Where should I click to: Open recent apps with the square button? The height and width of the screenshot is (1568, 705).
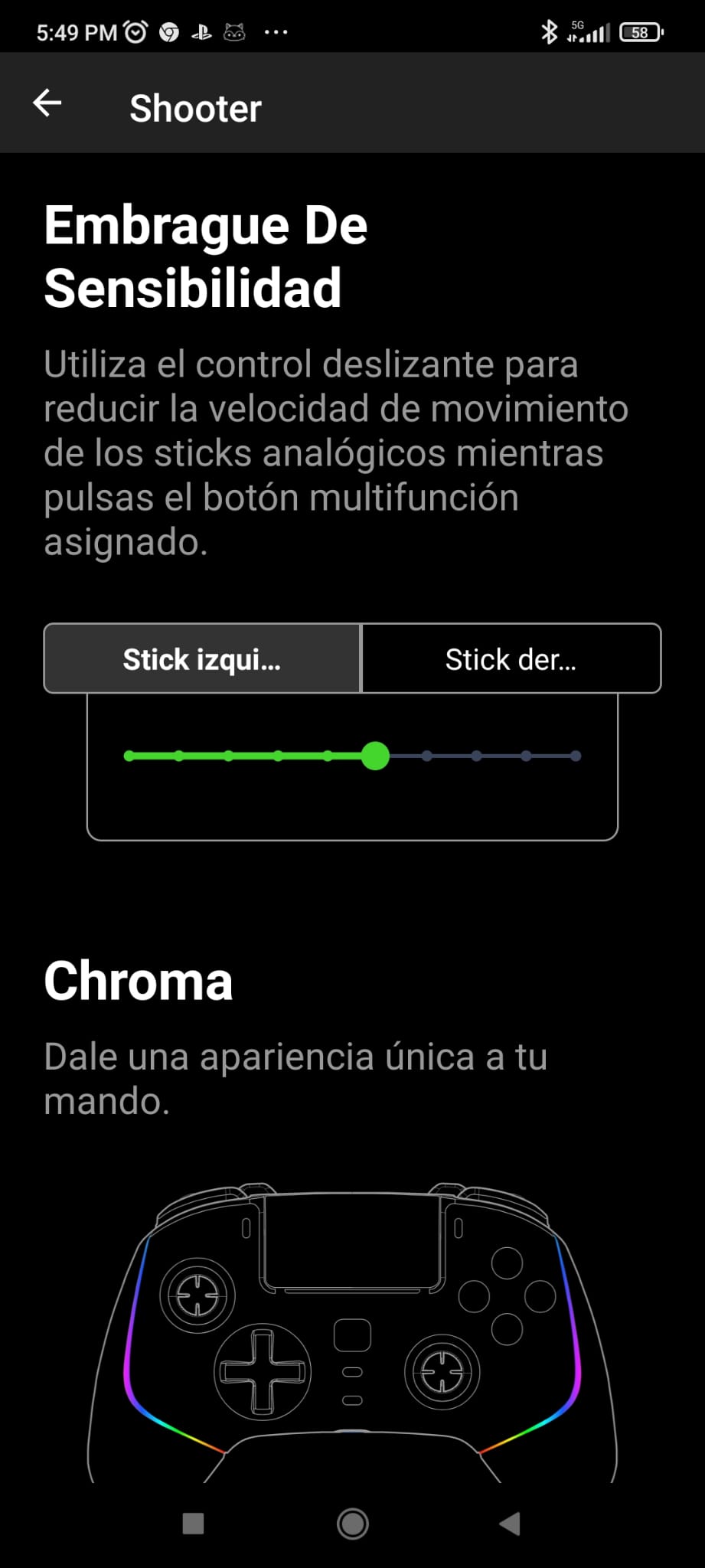tap(193, 1524)
